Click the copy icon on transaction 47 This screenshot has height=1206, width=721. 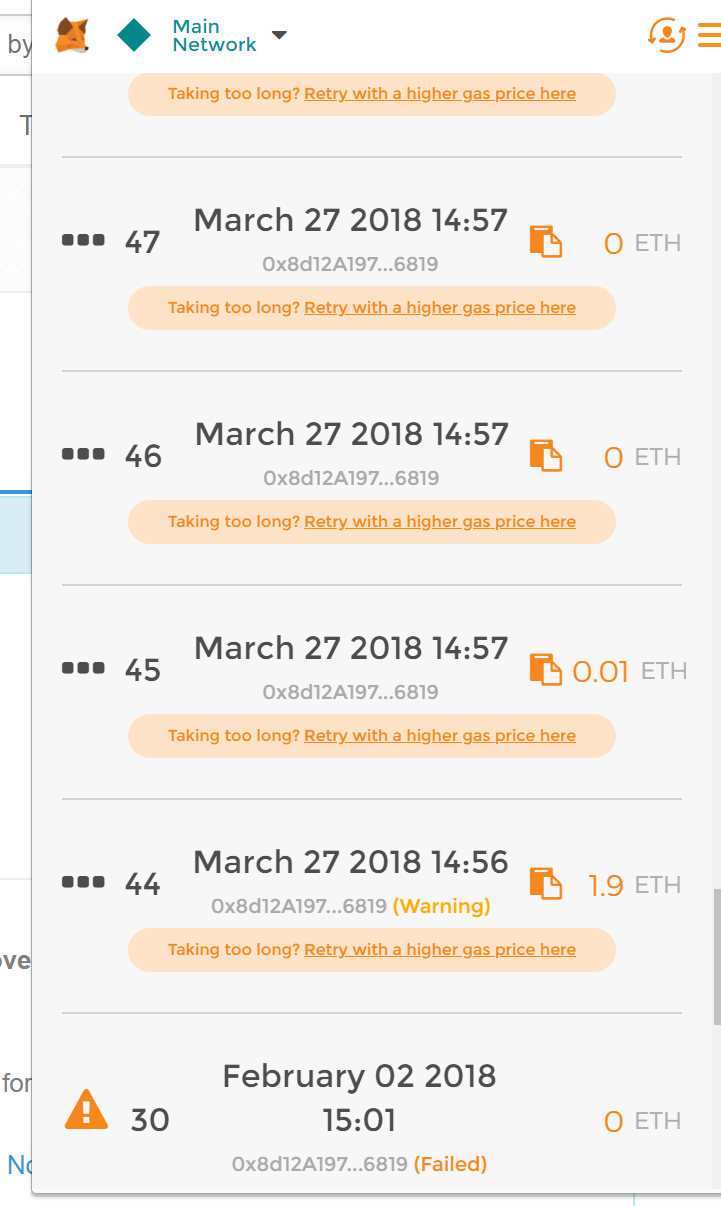(x=546, y=241)
